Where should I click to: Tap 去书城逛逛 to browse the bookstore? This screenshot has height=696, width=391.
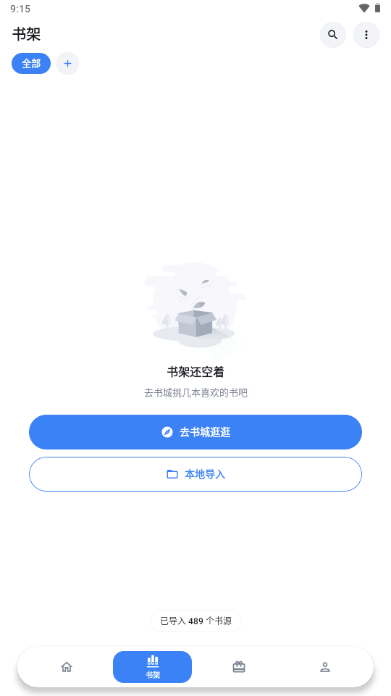pyautogui.click(x=195, y=432)
